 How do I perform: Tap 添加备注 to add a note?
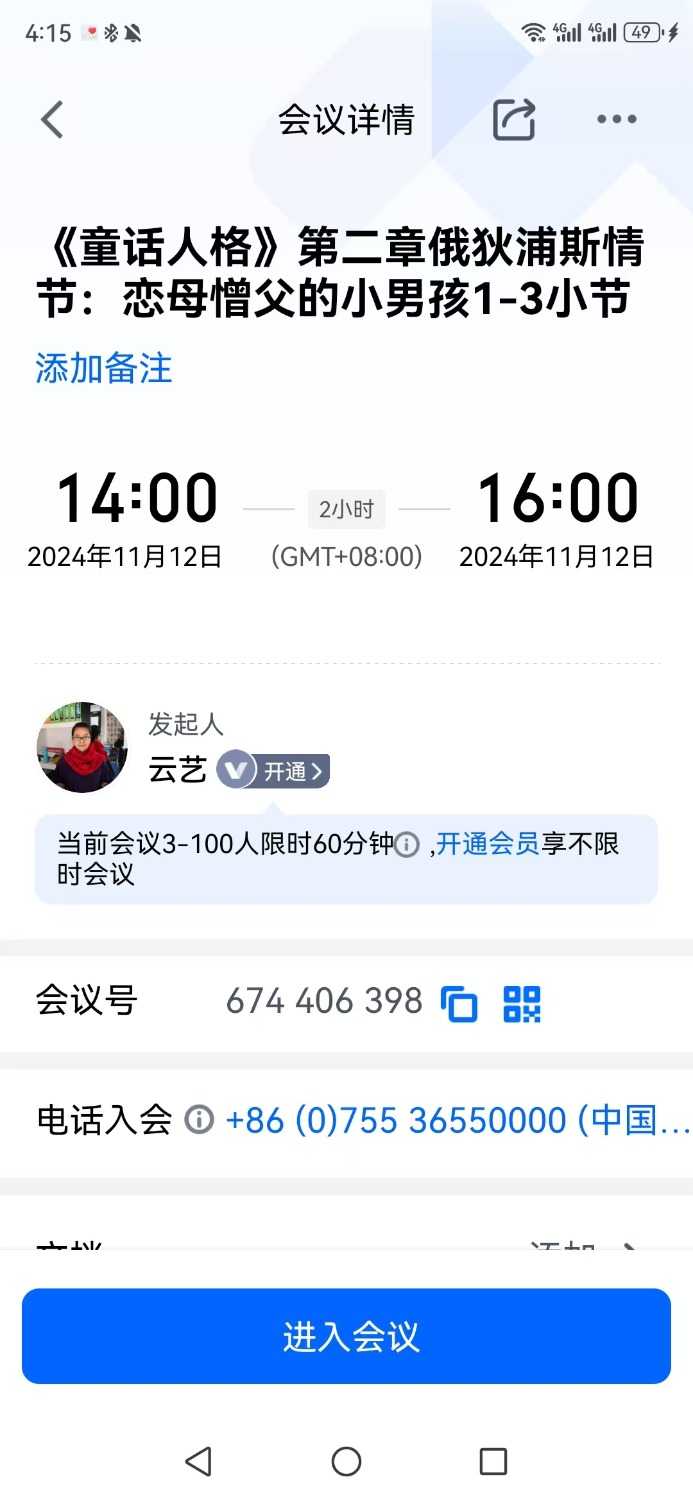(x=104, y=368)
